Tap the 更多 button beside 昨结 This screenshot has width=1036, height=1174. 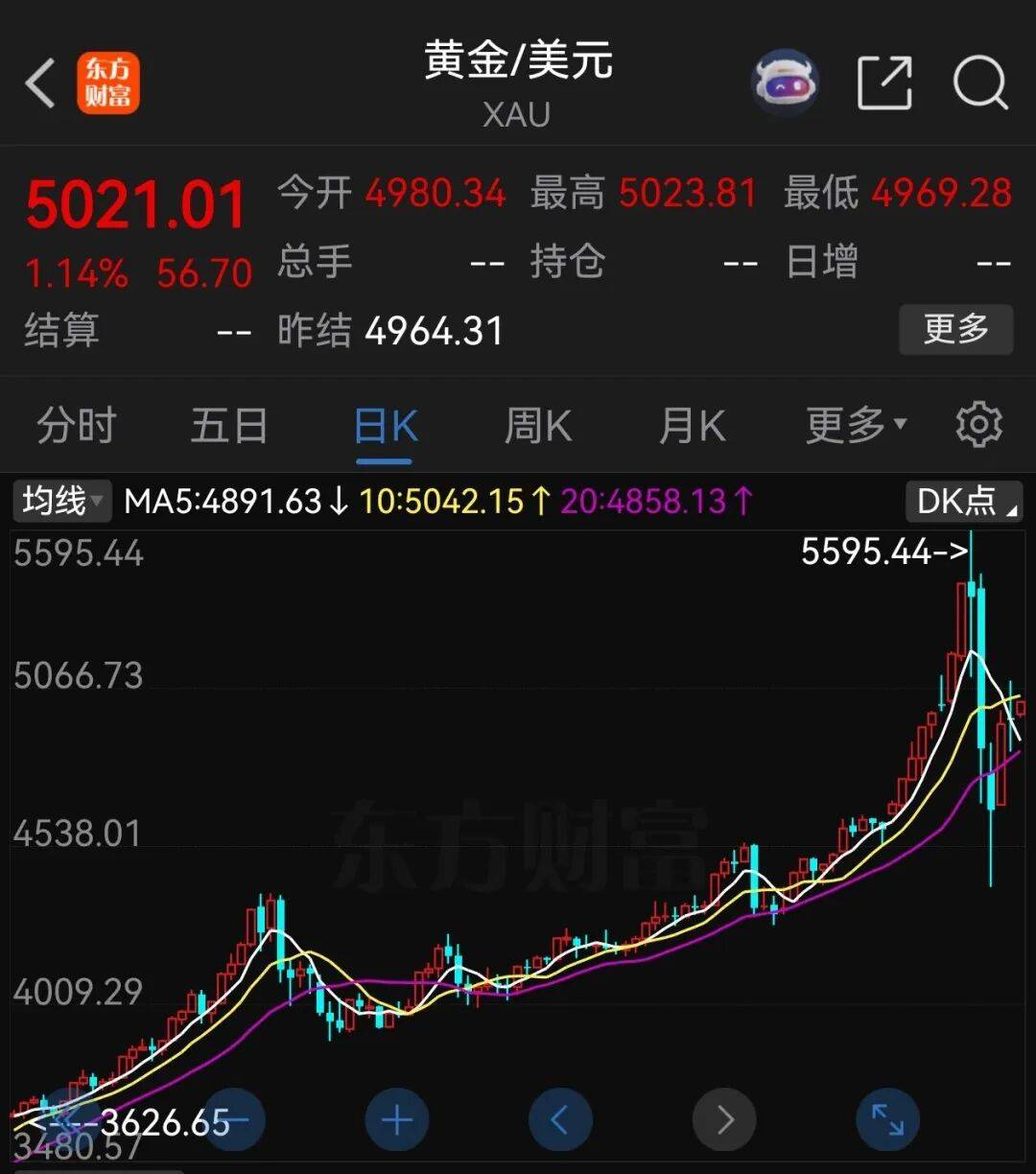[955, 330]
